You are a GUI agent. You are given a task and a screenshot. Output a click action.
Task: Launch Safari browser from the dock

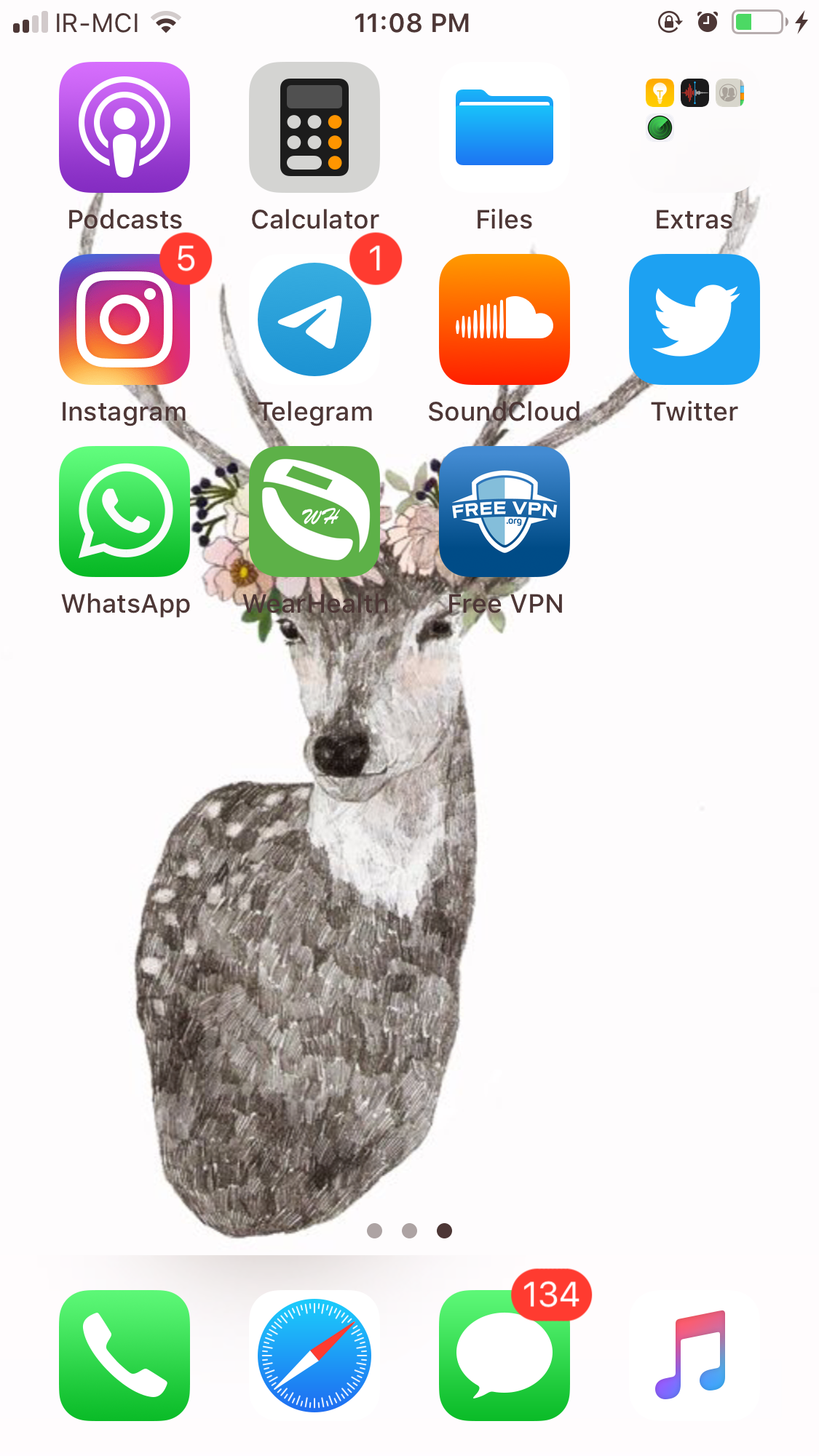(314, 1356)
